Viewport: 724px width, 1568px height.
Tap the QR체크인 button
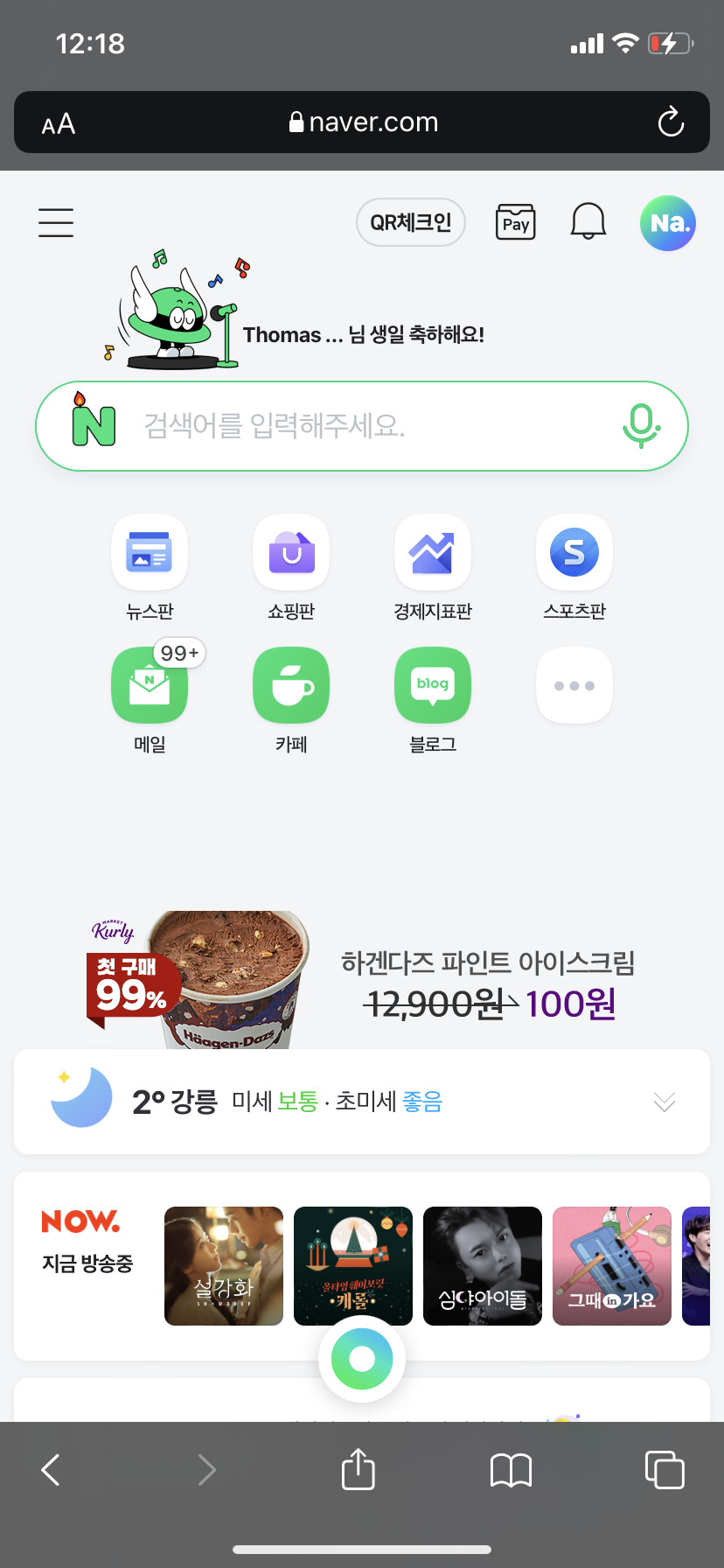click(x=411, y=223)
